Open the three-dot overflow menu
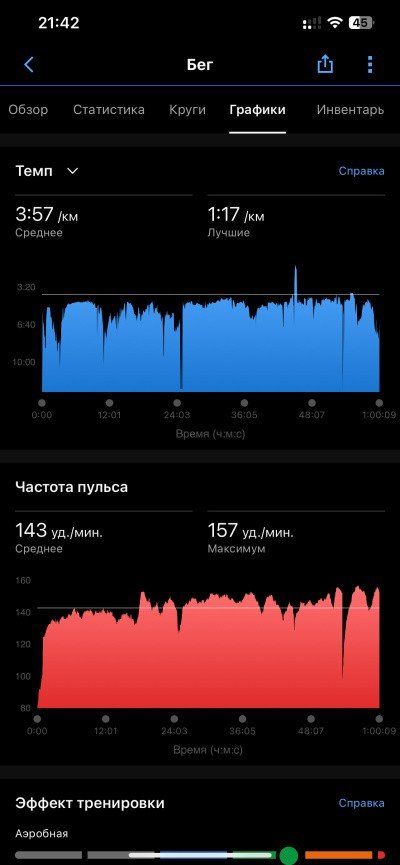Screen dimensions: 400x865 [x=370, y=65]
